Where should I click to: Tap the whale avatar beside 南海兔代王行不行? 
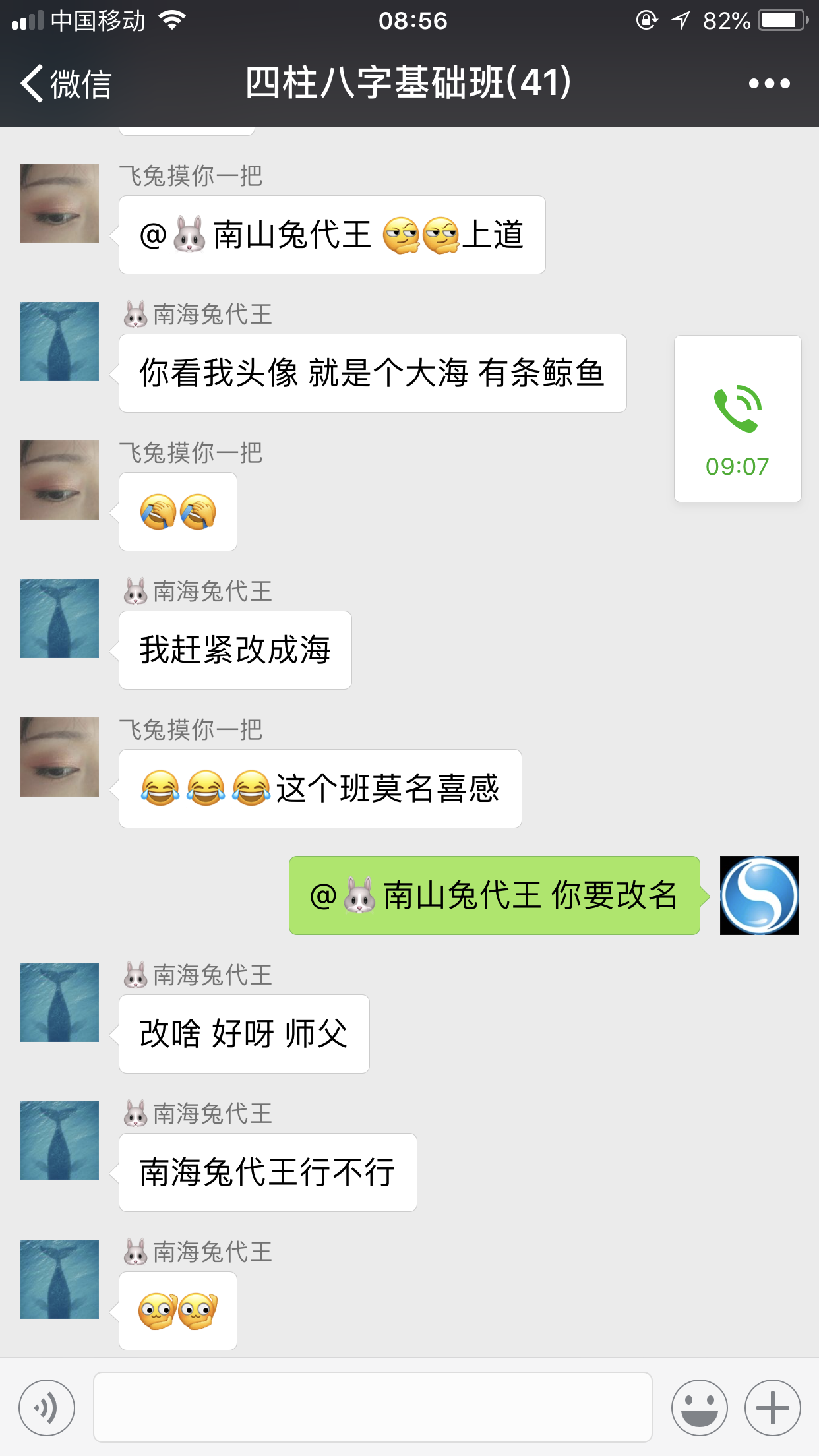pyautogui.click(x=59, y=1141)
